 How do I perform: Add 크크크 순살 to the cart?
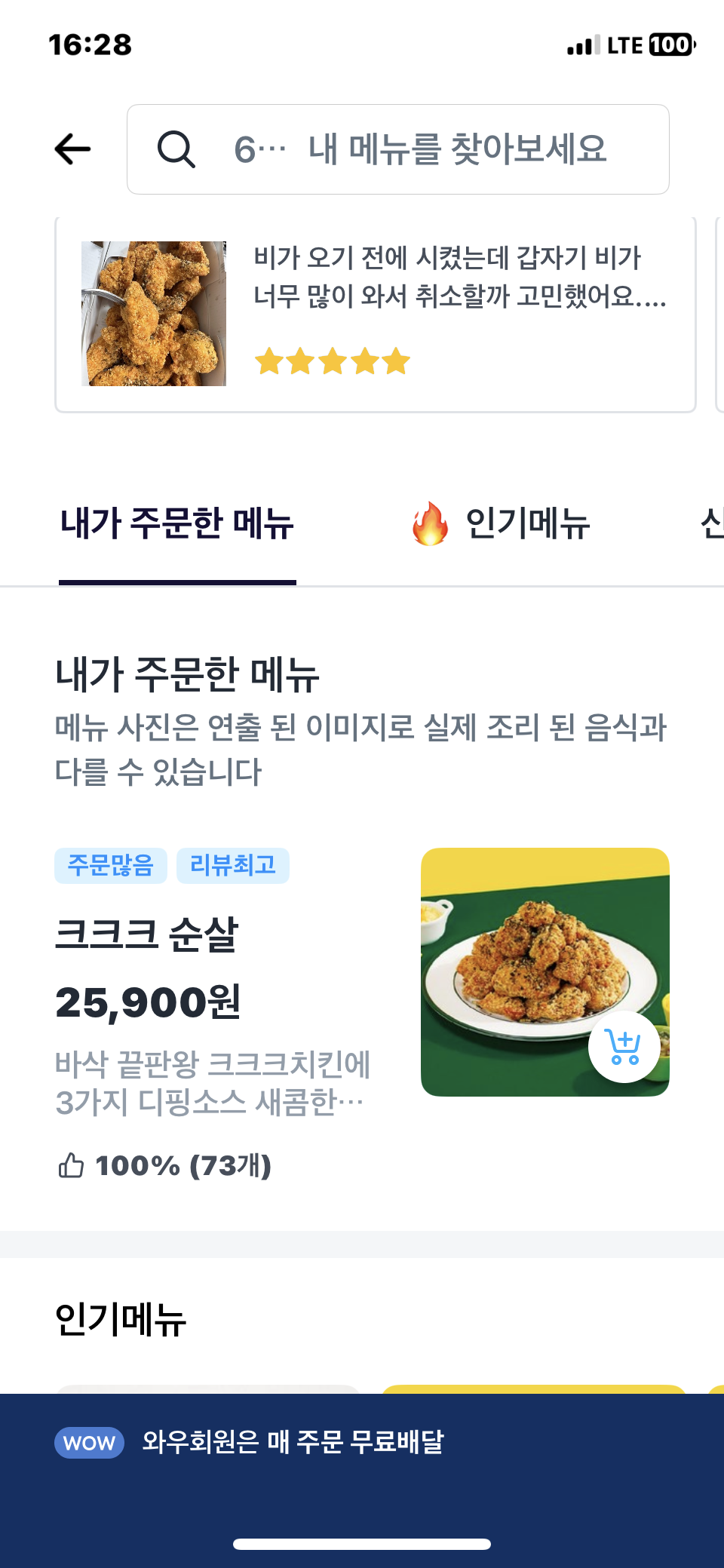point(624,1047)
